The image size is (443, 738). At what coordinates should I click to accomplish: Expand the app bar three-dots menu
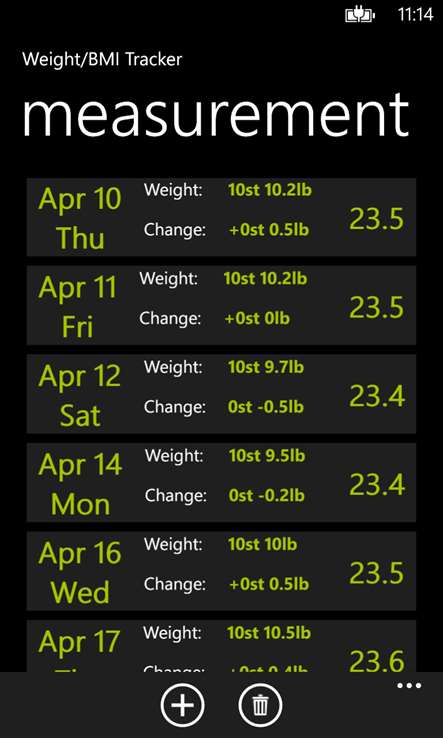pos(409,686)
